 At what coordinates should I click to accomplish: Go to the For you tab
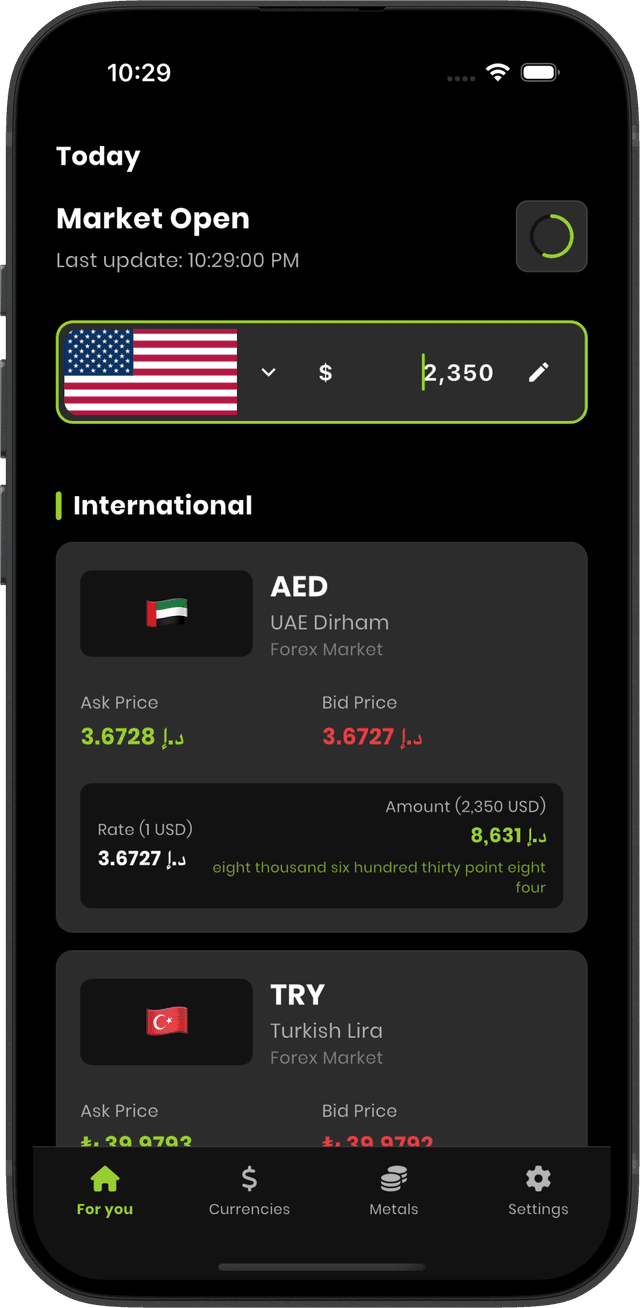(x=105, y=1192)
